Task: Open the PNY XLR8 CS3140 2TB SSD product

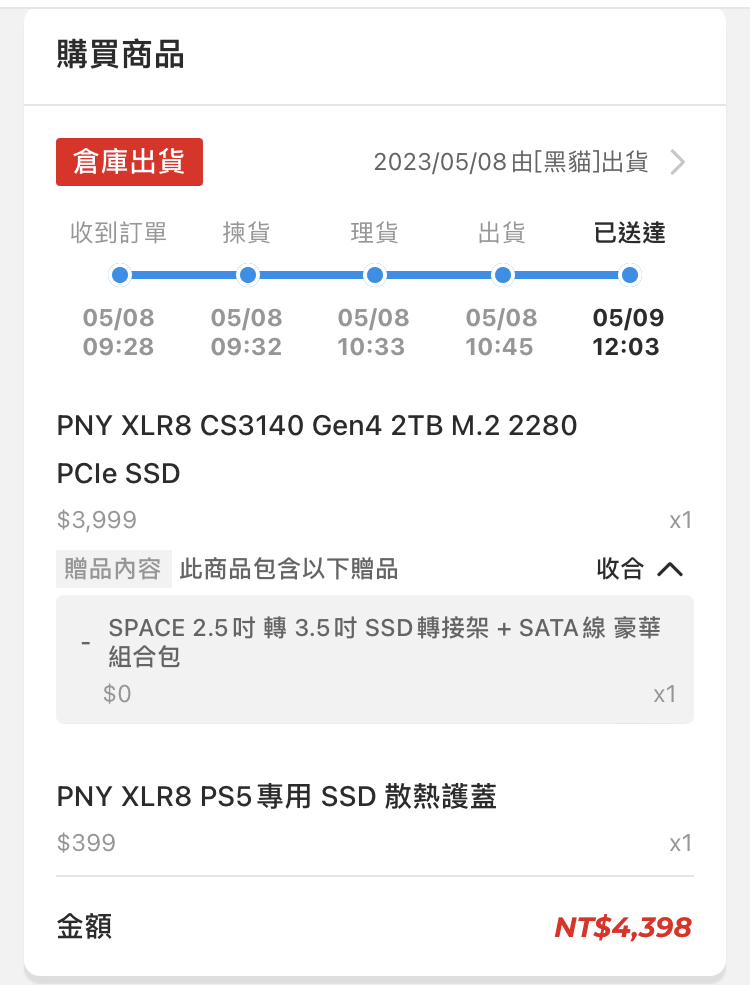Action: coord(317,449)
